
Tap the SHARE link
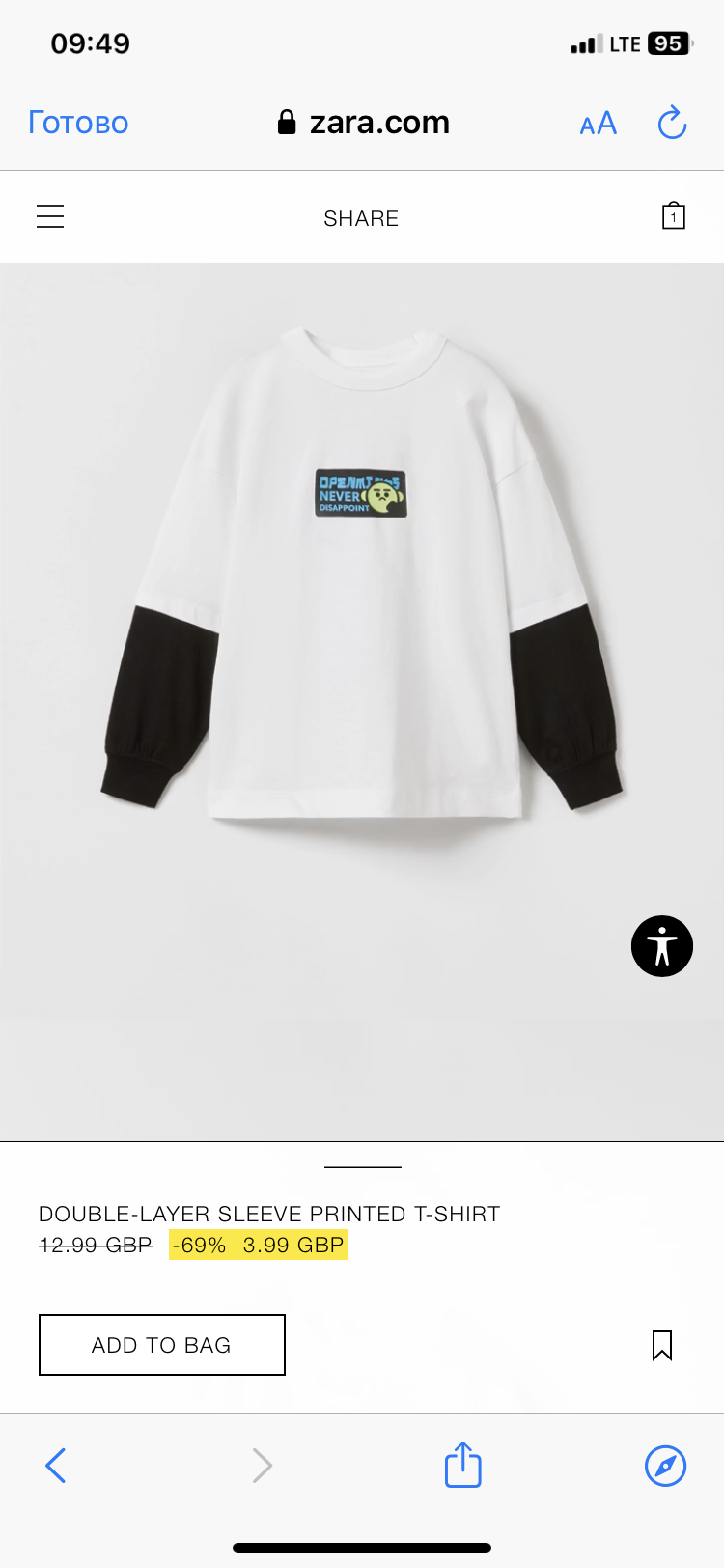point(361,218)
